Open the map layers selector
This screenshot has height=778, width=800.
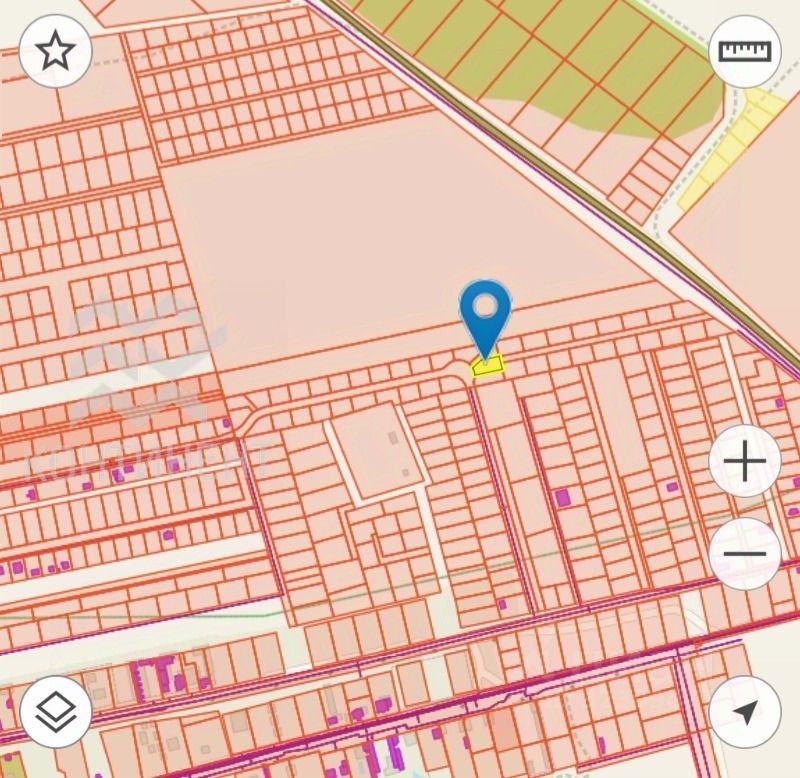click(x=55, y=712)
